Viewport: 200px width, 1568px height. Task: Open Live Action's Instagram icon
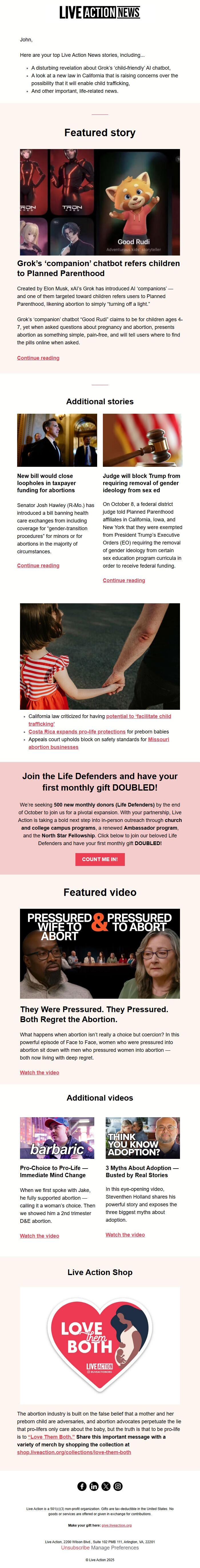pyautogui.click(x=118, y=1486)
